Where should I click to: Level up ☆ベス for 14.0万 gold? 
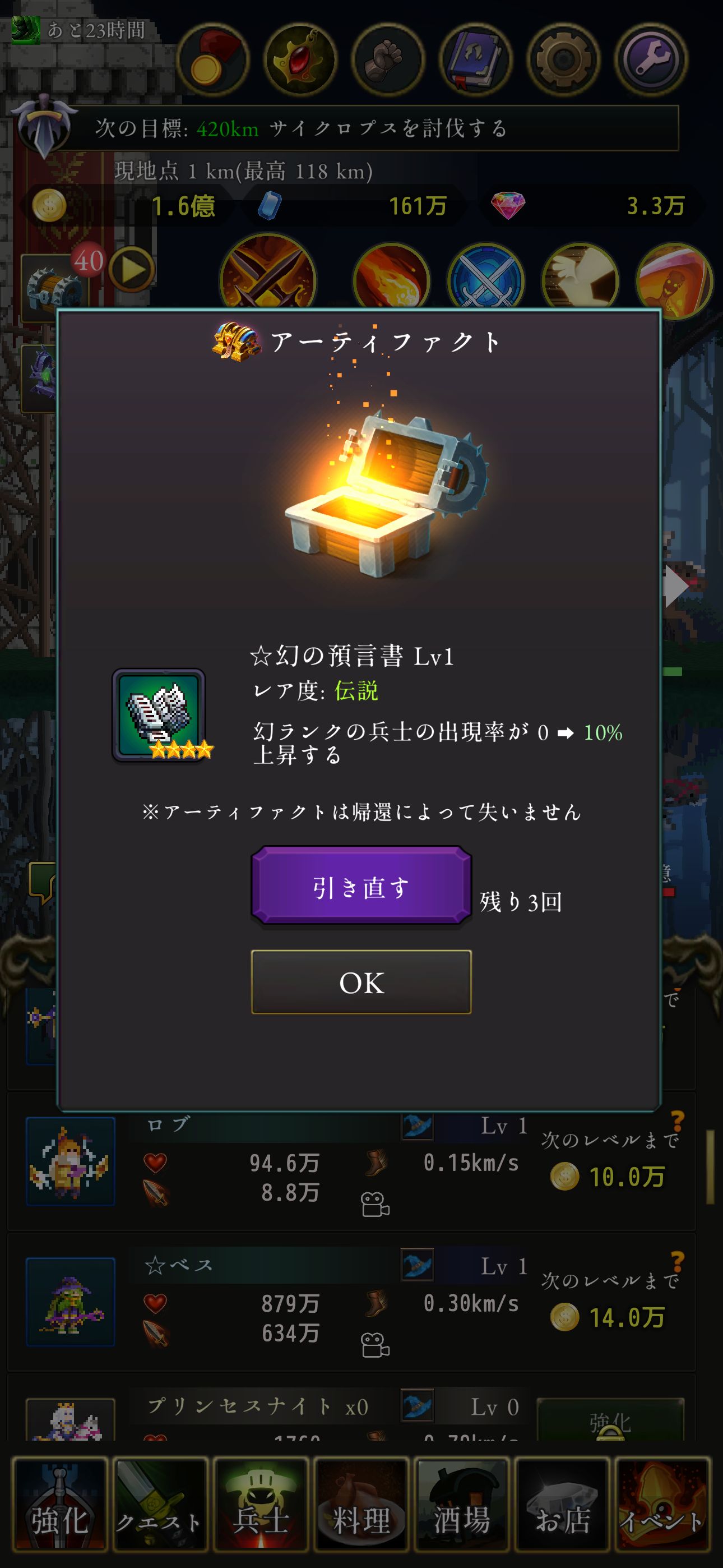coord(610,1302)
